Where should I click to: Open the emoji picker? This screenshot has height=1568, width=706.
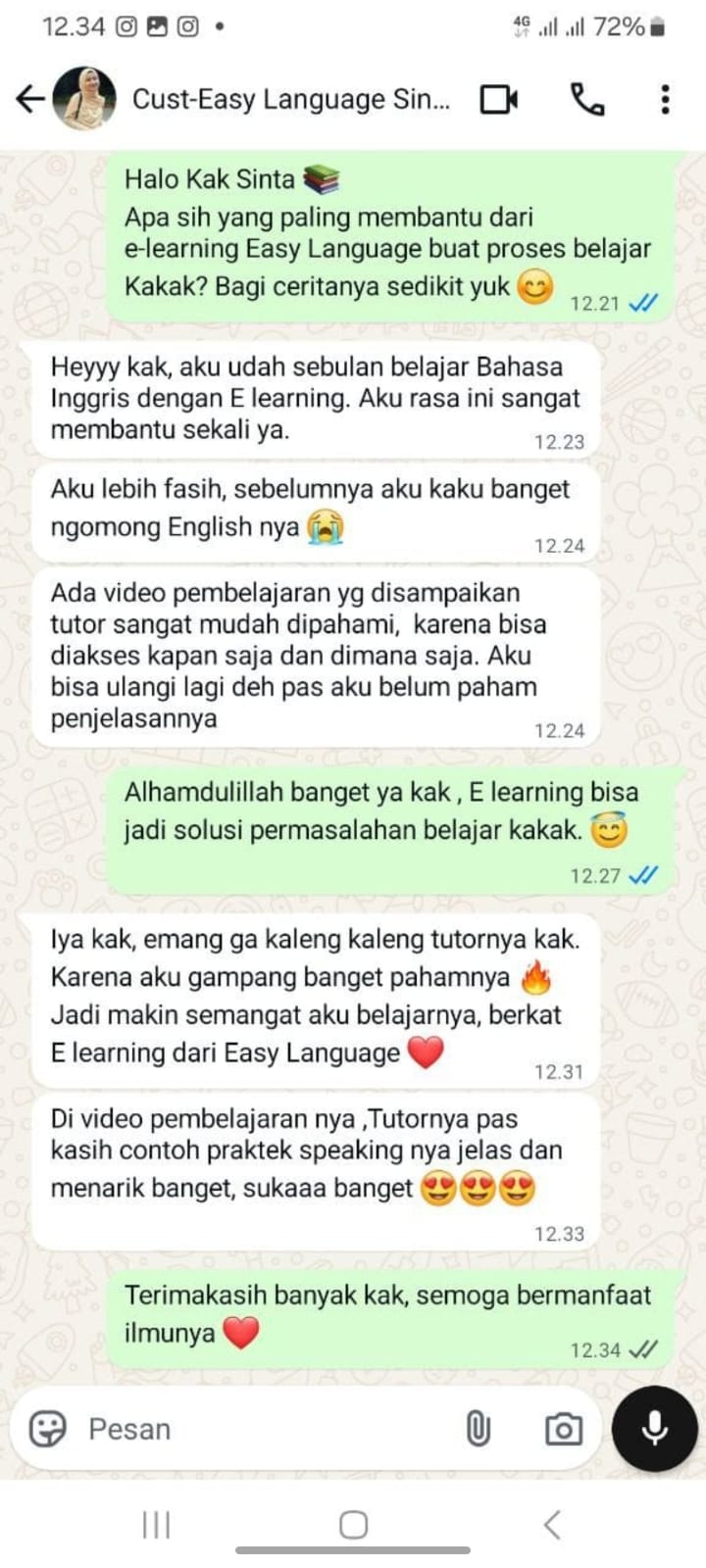click(47, 1429)
